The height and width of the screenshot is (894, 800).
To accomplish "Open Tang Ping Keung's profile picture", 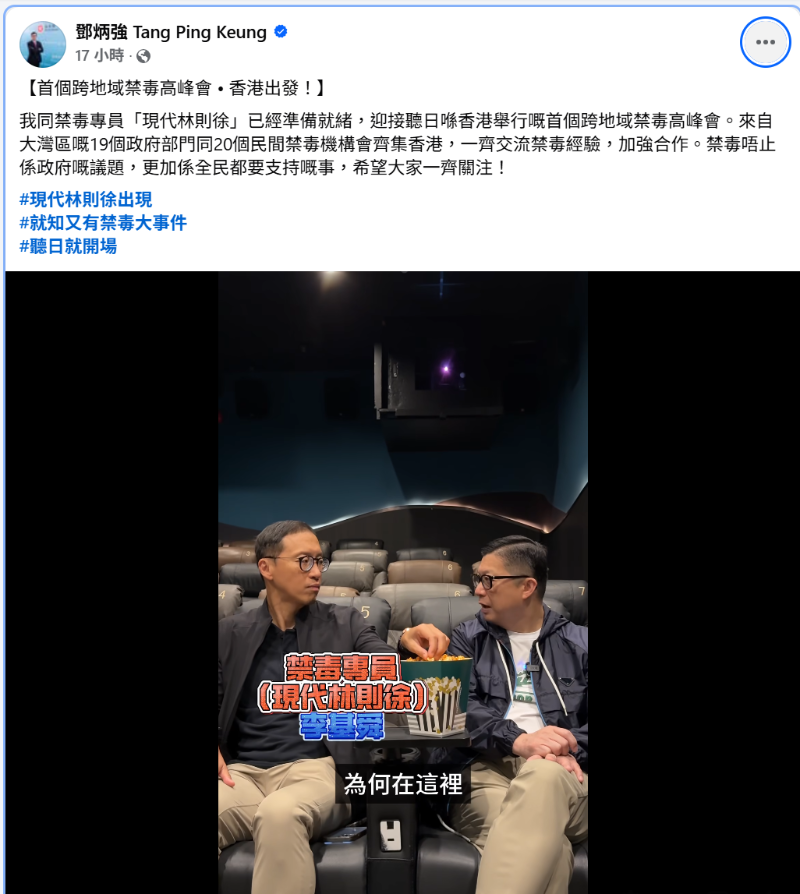I will point(43,44).
